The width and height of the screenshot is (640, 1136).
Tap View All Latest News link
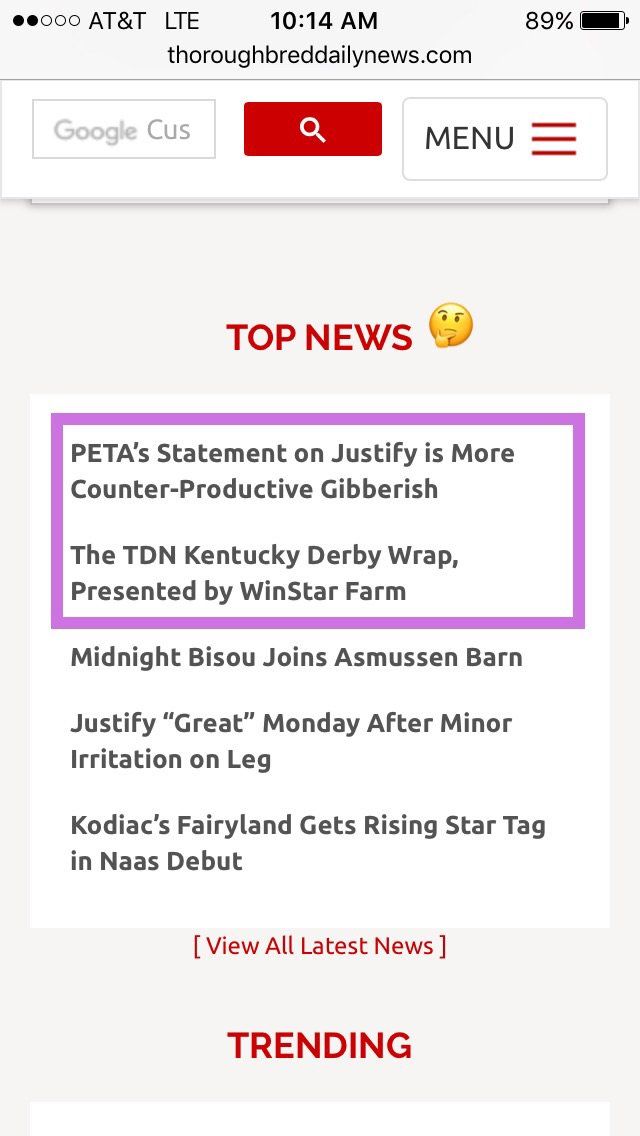pyautogui.click(x=320, y=946)
